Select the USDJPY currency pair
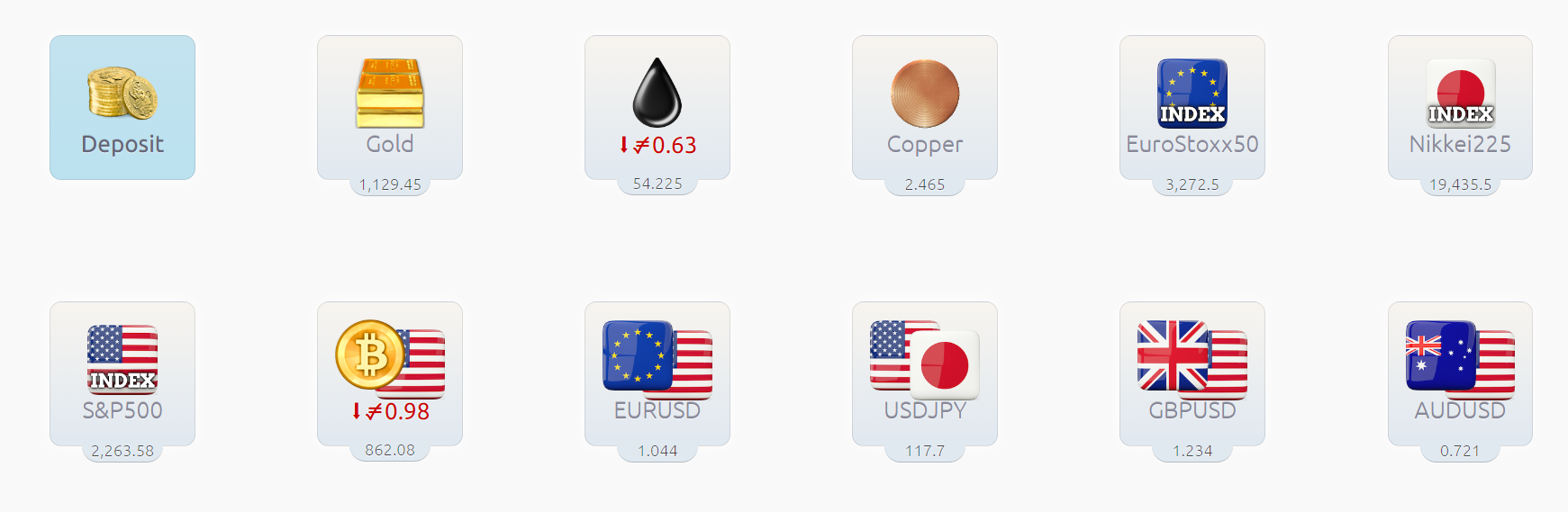This screenshot has height=512, width=1568. tap(925, 373)
